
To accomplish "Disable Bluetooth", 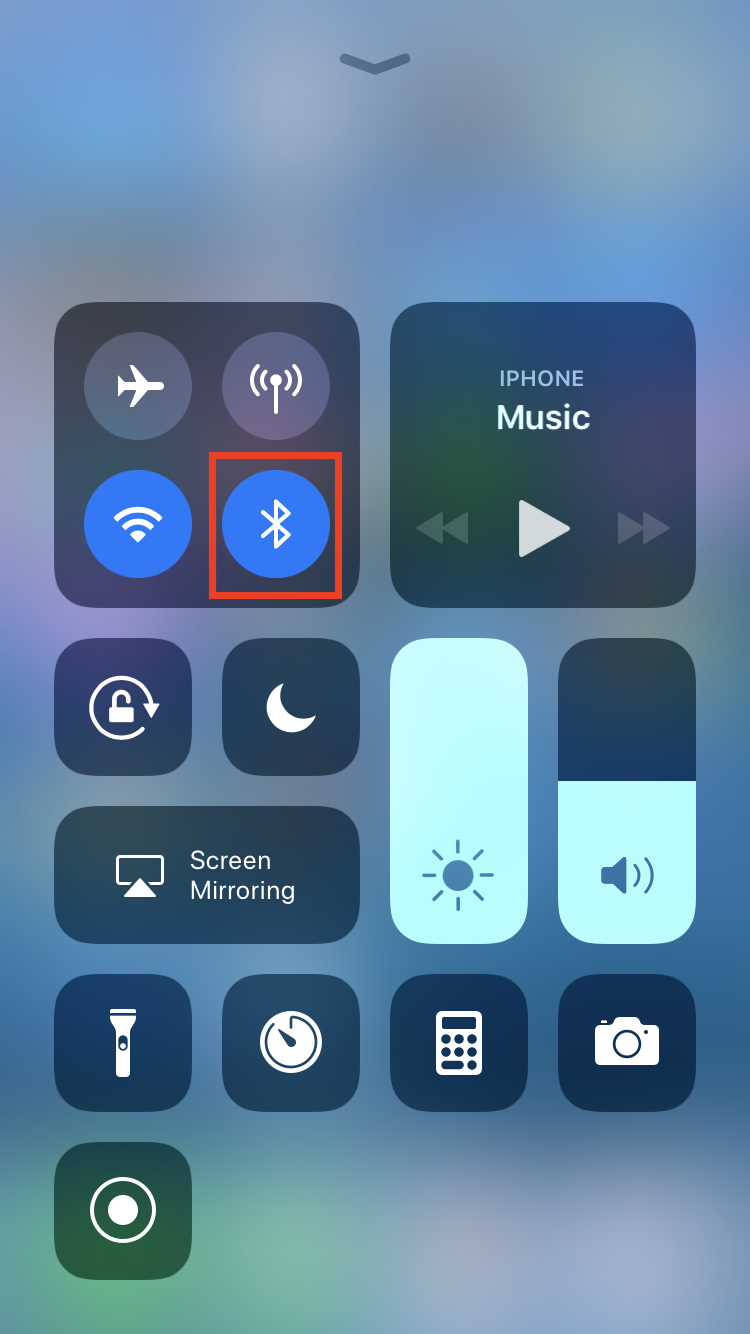I will [275, 523].
